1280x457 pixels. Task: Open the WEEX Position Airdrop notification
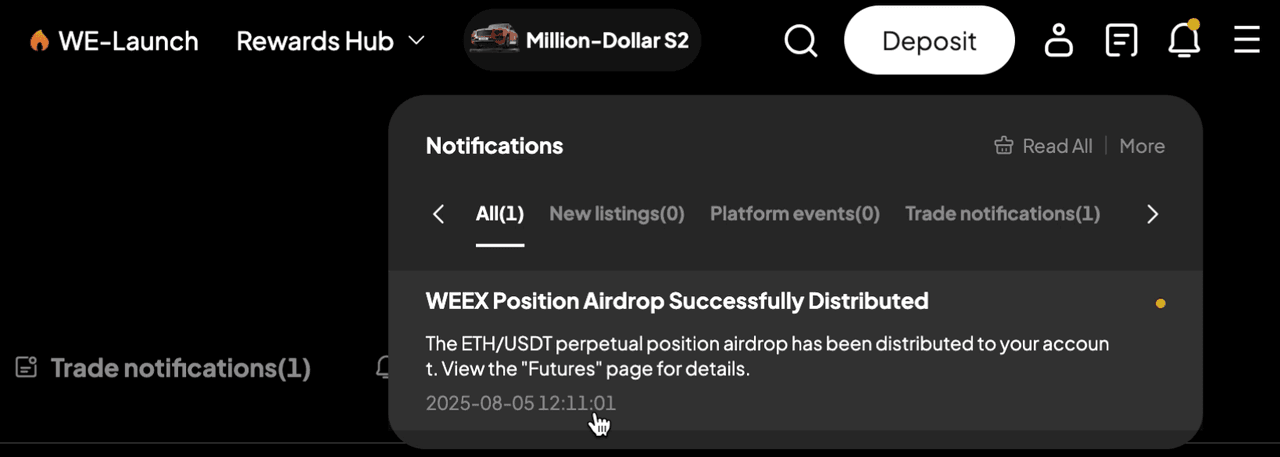[677, 301]
